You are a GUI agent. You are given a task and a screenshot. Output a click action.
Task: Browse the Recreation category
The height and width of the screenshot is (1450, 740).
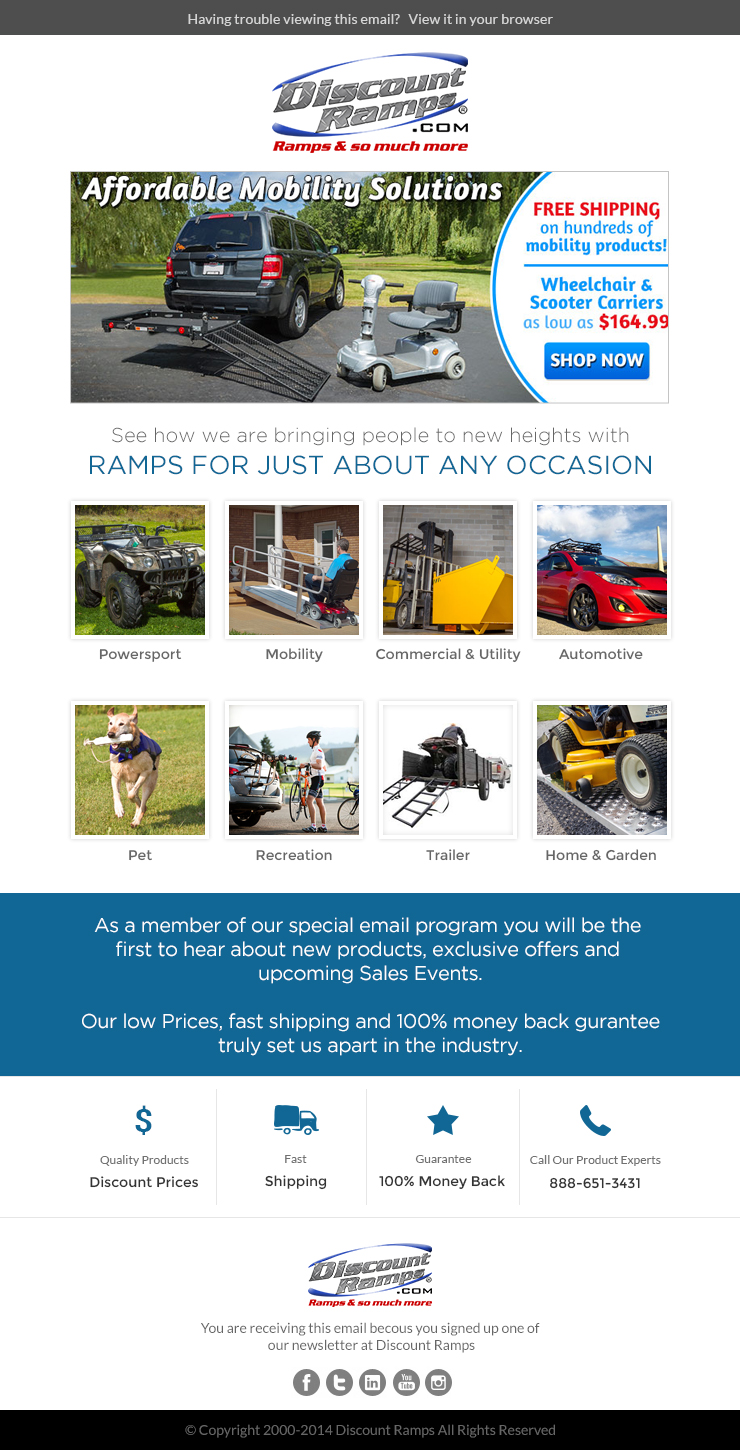pos(294,770)
